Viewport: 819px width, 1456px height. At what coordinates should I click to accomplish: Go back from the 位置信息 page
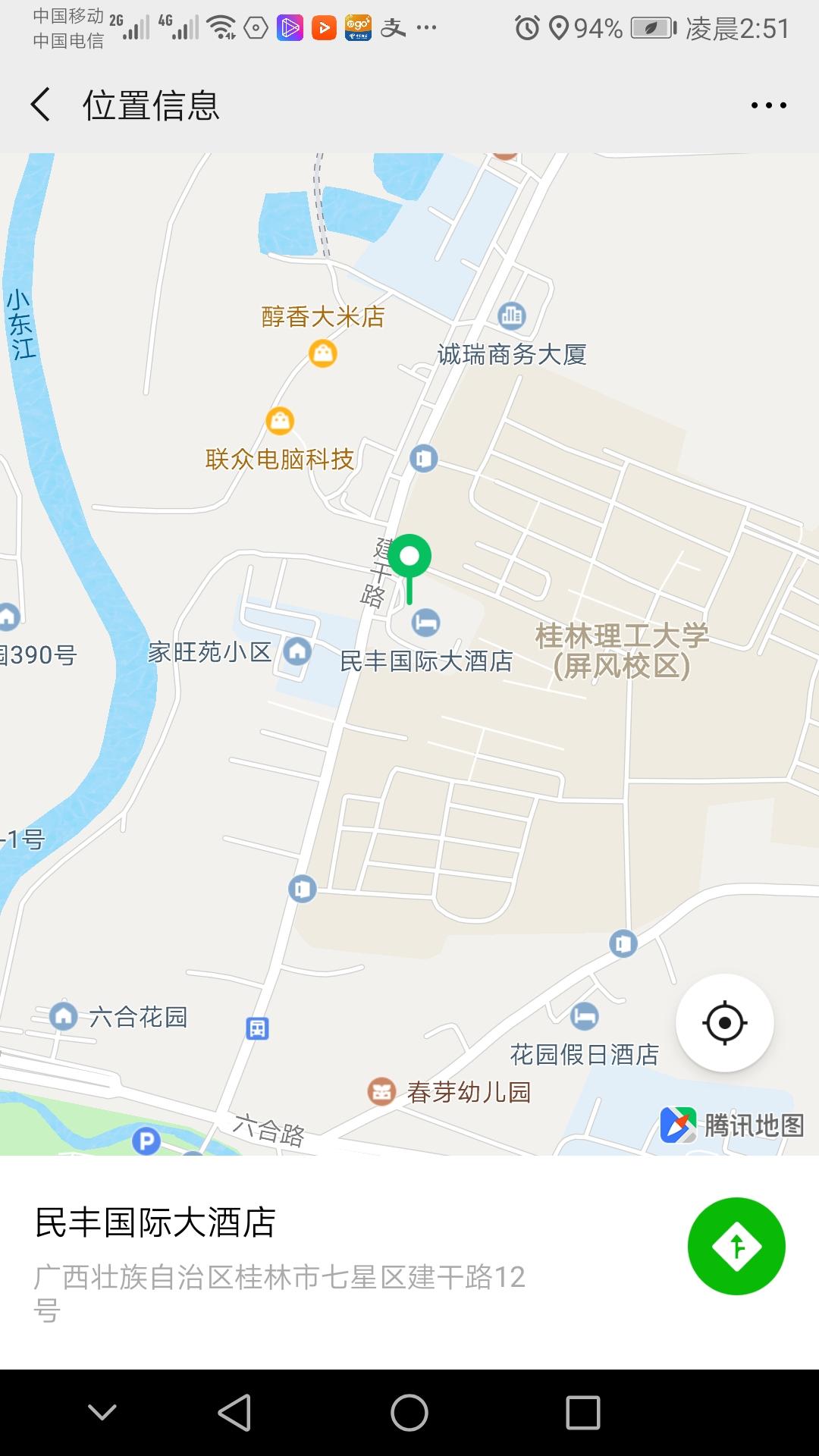click(42, 105)
